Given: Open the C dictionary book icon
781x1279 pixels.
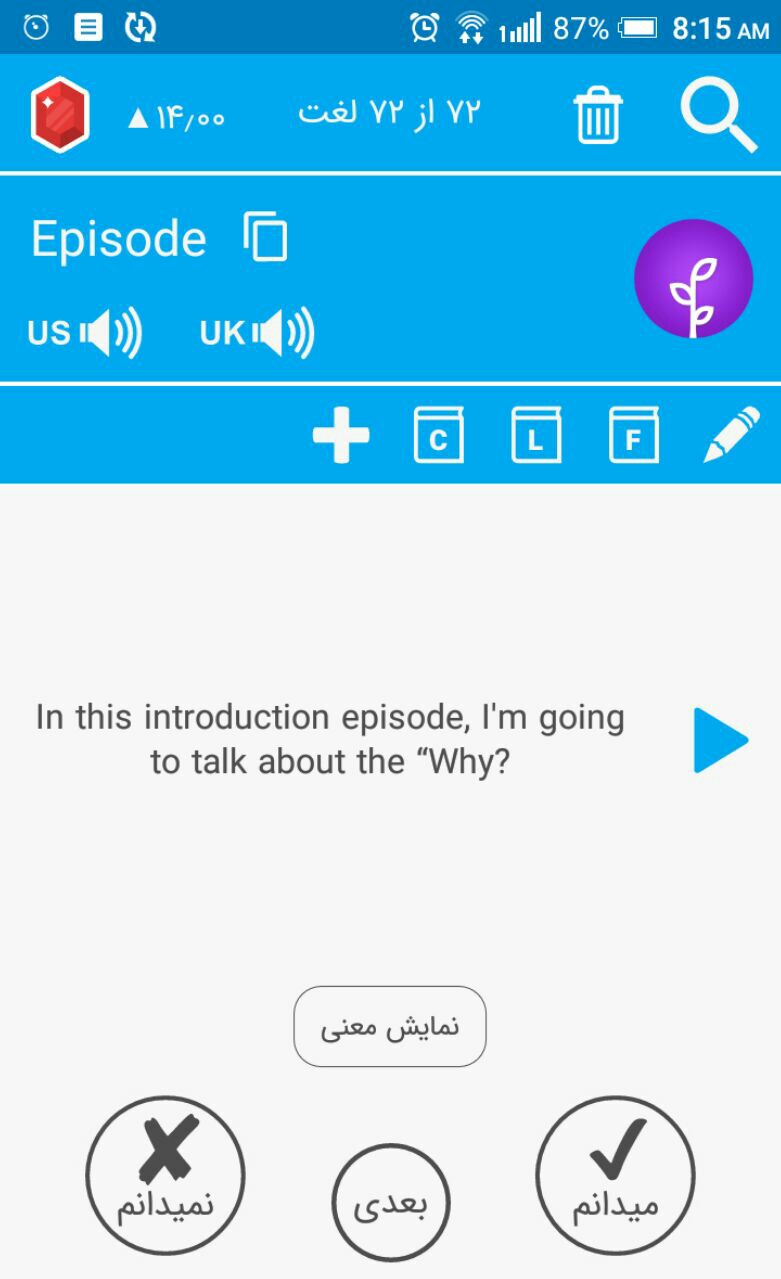Looking at the screenshot, I should pyautogui.click(x=439, y=435).
